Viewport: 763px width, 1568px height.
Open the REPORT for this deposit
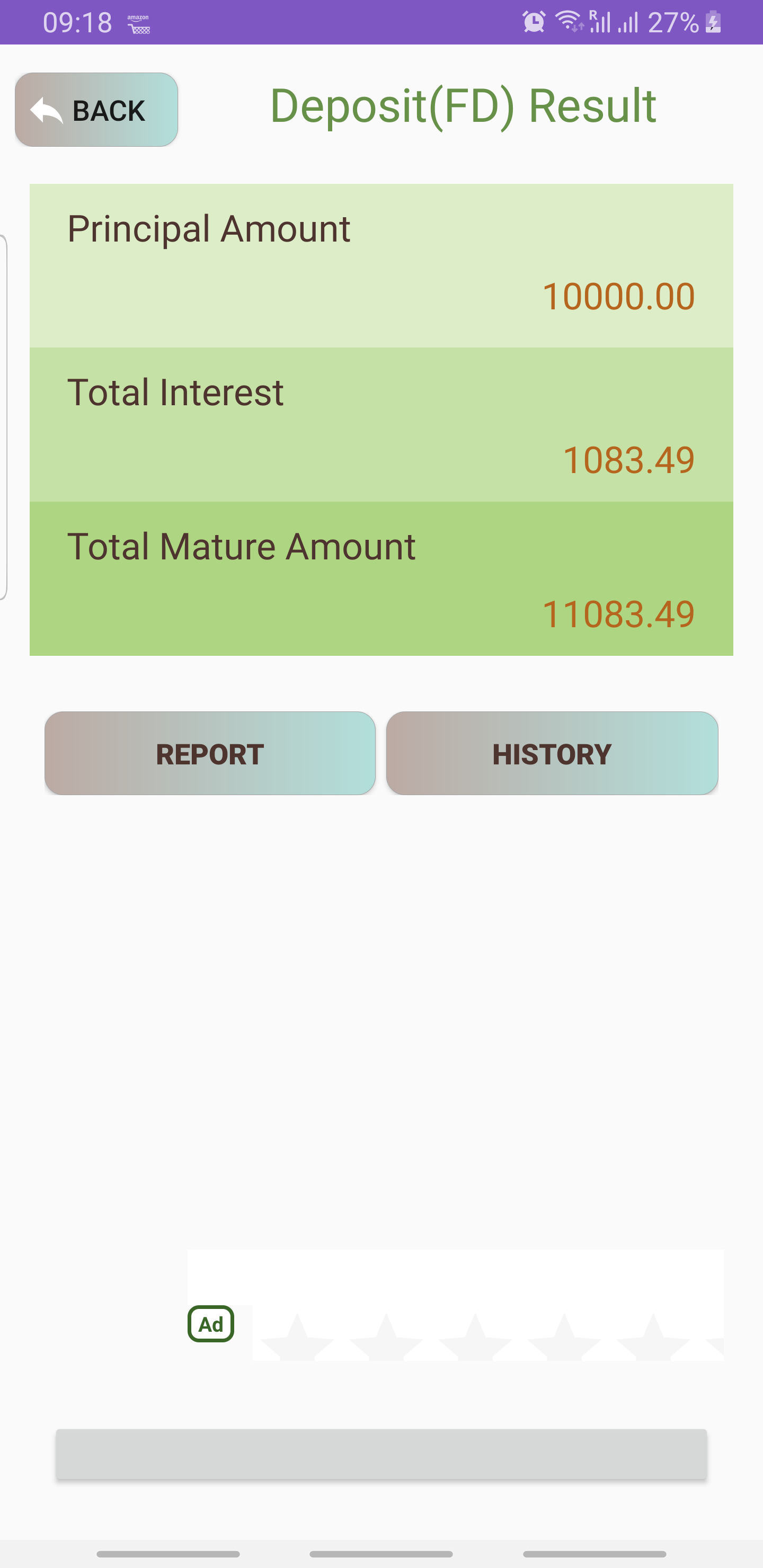[210, 753]
